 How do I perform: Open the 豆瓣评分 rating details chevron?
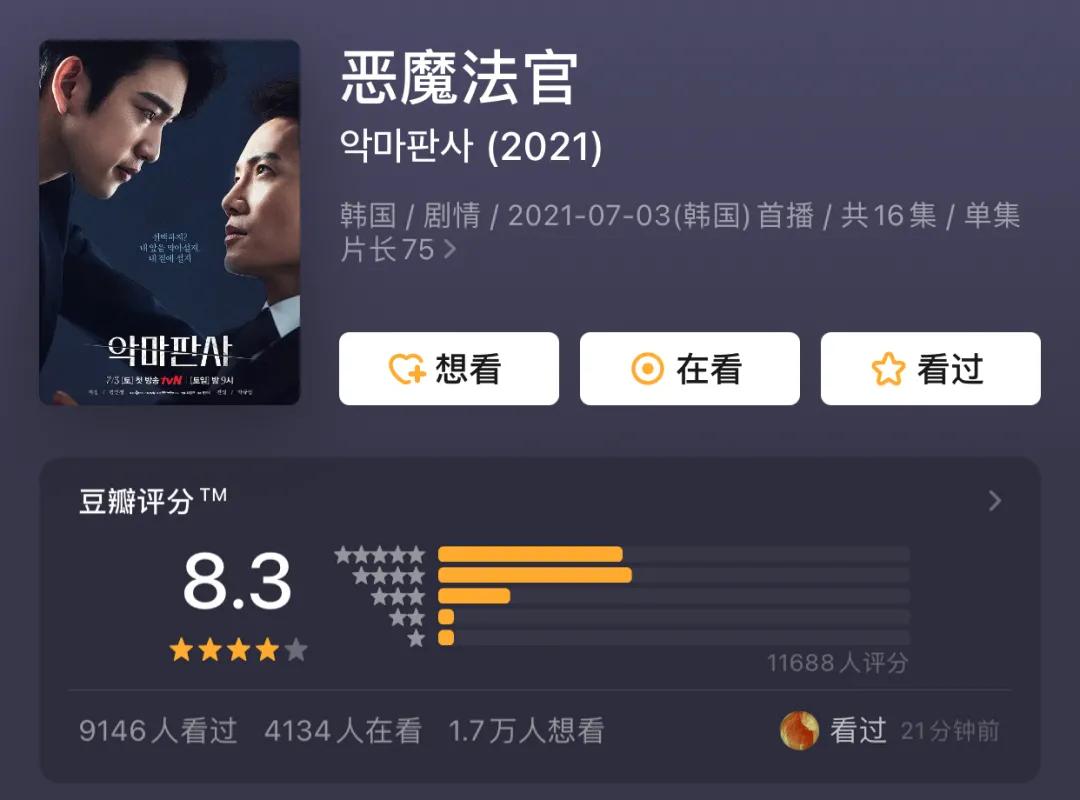coord(994,501)
